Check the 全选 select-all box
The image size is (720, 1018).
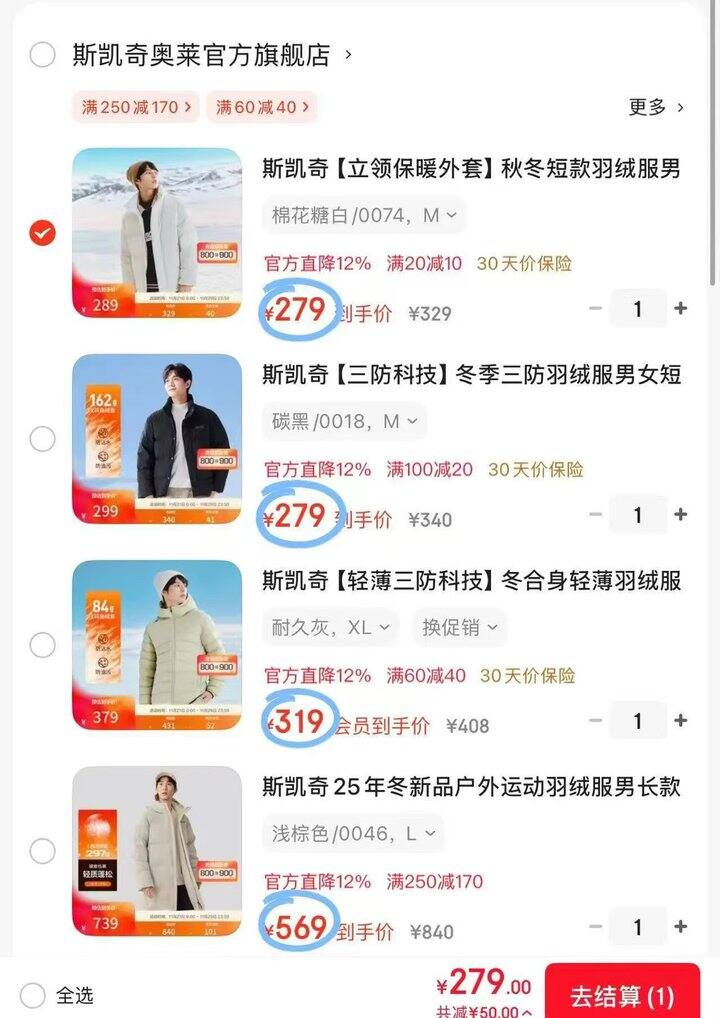point(33,995)
